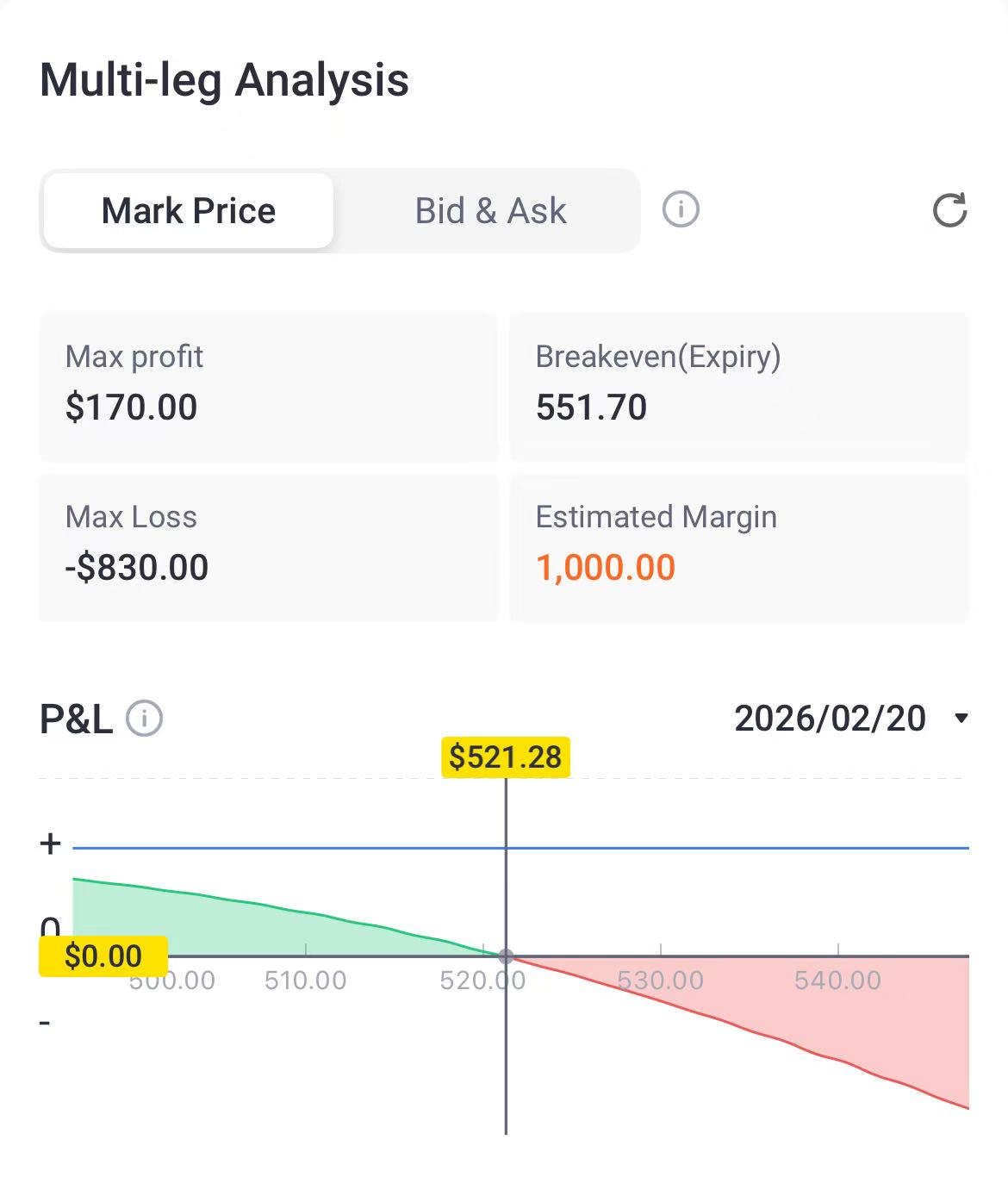Click the refresh icon to update analysis
This screenshot has width=1008, height=1183.
pos(949,211)
